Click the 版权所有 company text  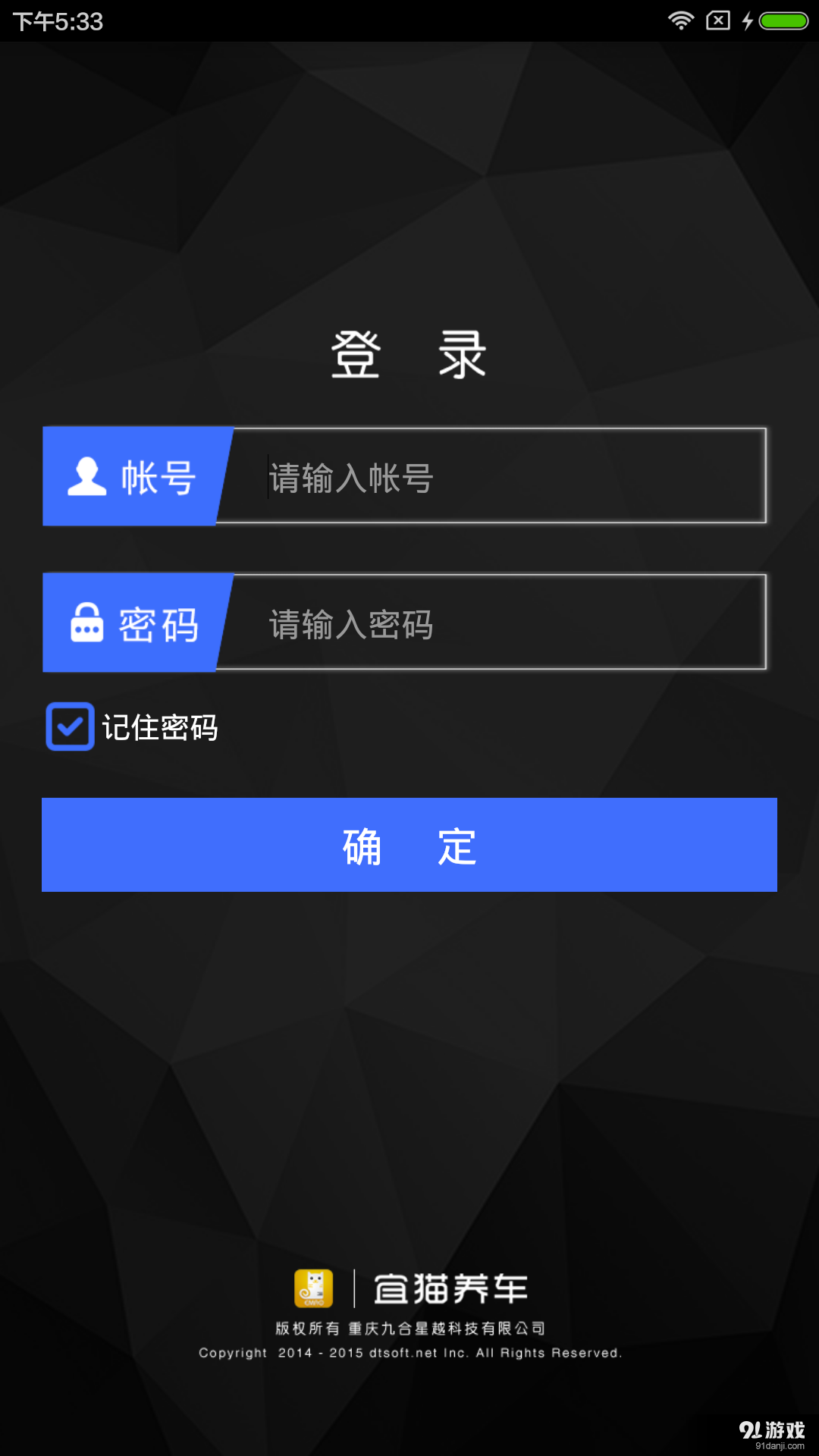click(x=409, y=1328)
